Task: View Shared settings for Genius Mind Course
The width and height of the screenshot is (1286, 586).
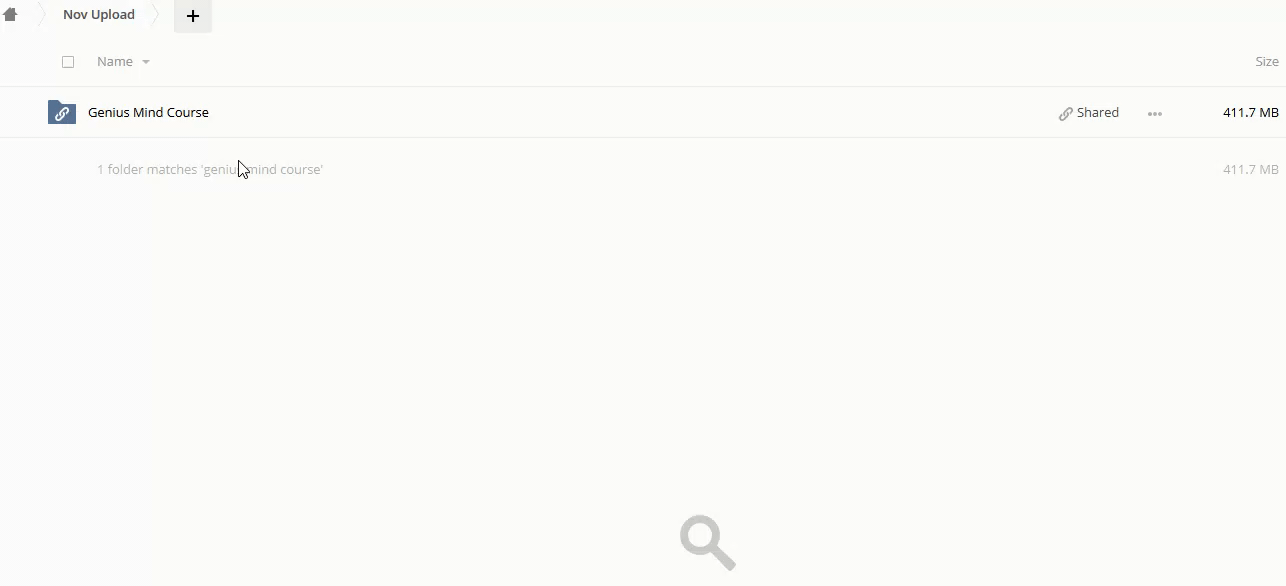Action: 1089,113
